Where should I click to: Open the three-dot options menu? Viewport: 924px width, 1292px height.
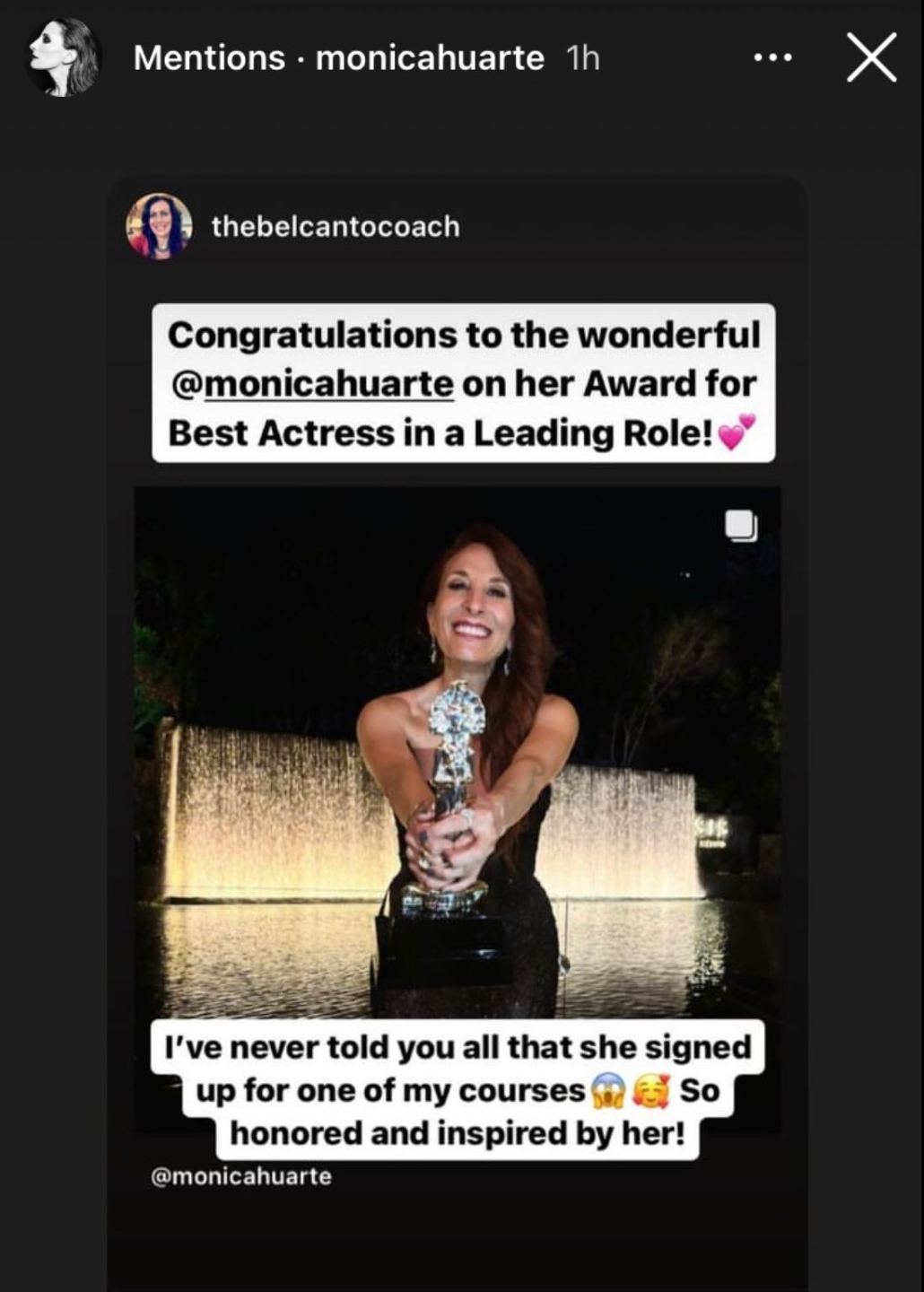(x=772, y=58)
